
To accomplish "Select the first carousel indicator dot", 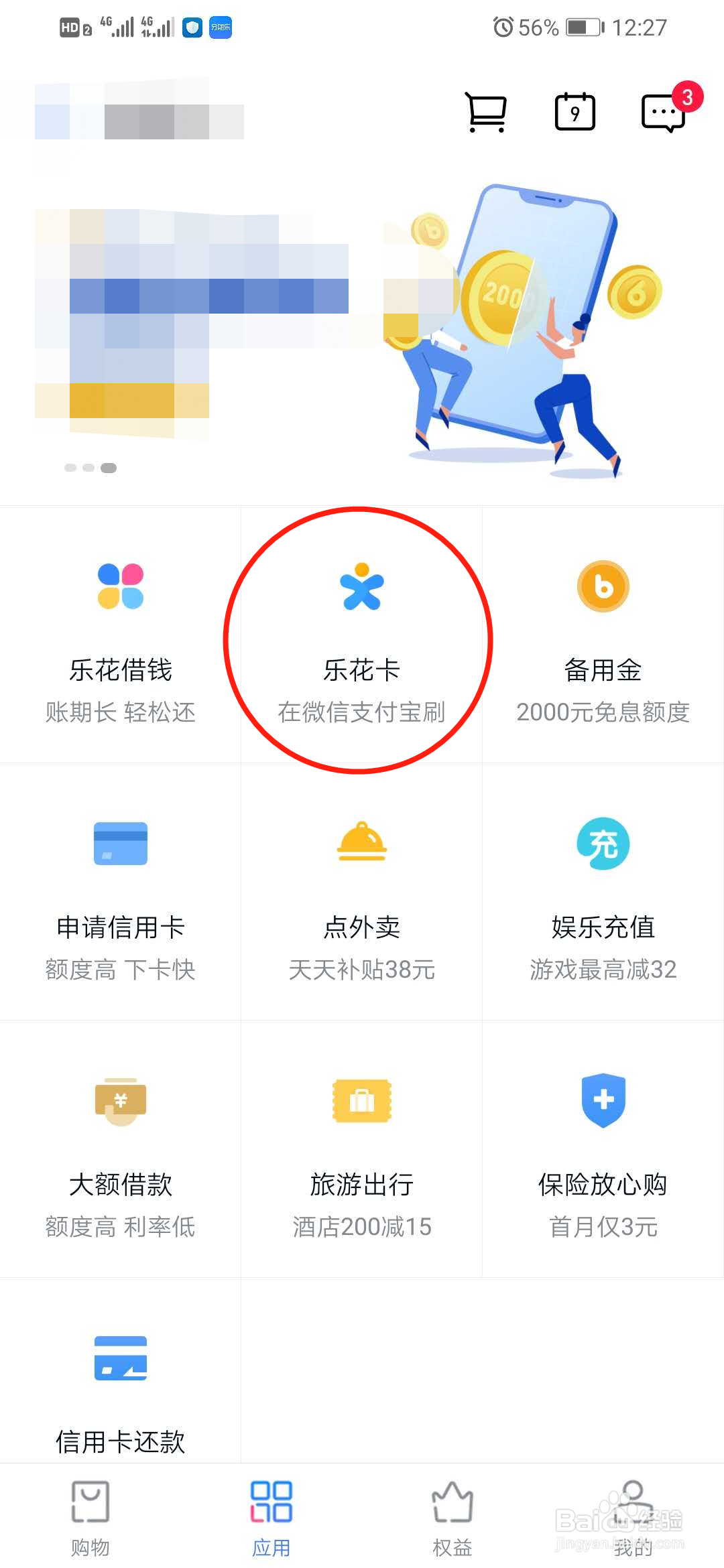I will click(70, 467).
